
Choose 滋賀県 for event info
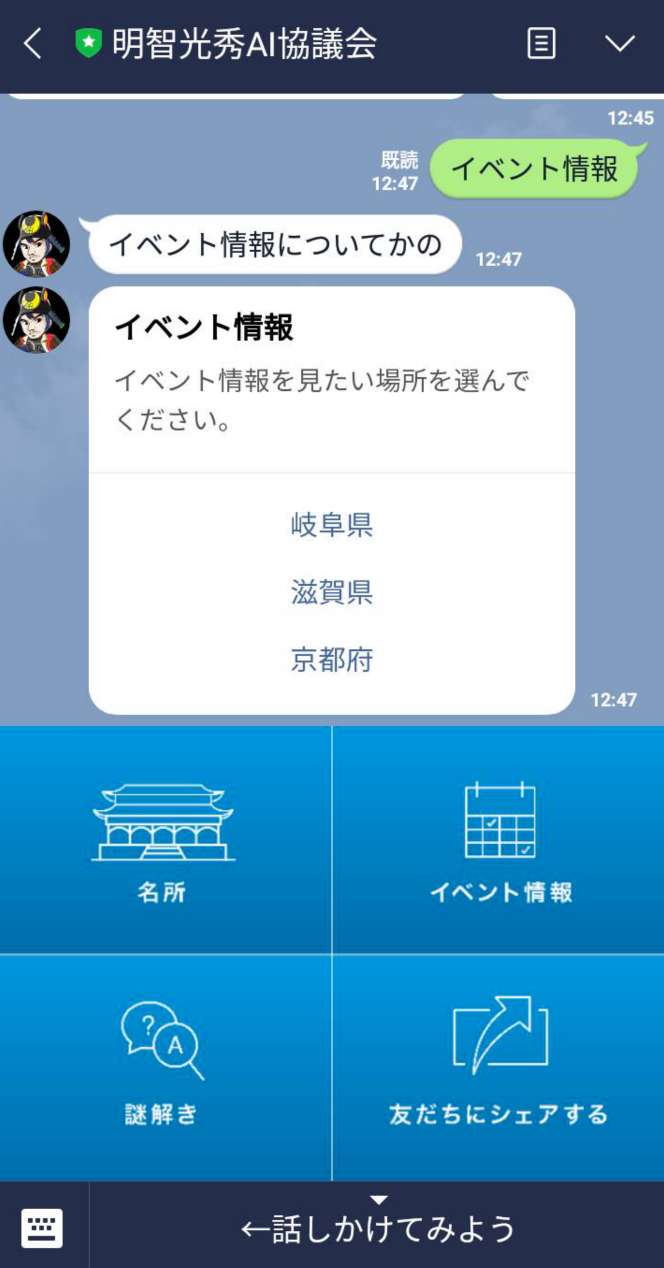pos(332,592)
